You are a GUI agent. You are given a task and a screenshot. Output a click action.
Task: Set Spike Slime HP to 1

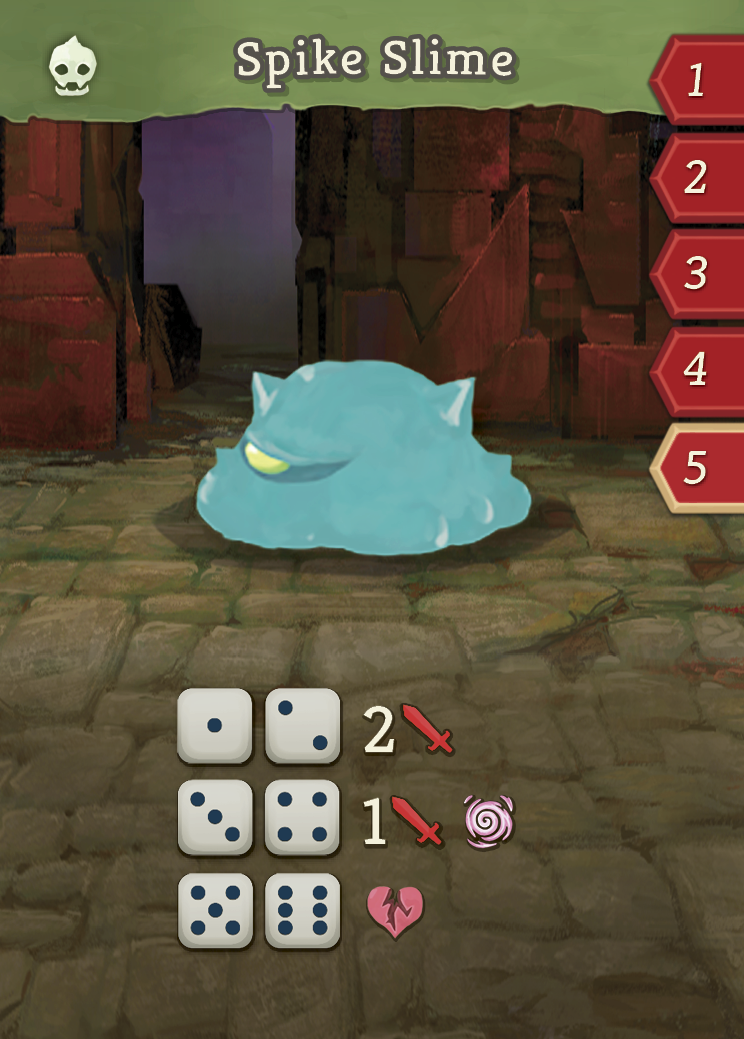699,80
